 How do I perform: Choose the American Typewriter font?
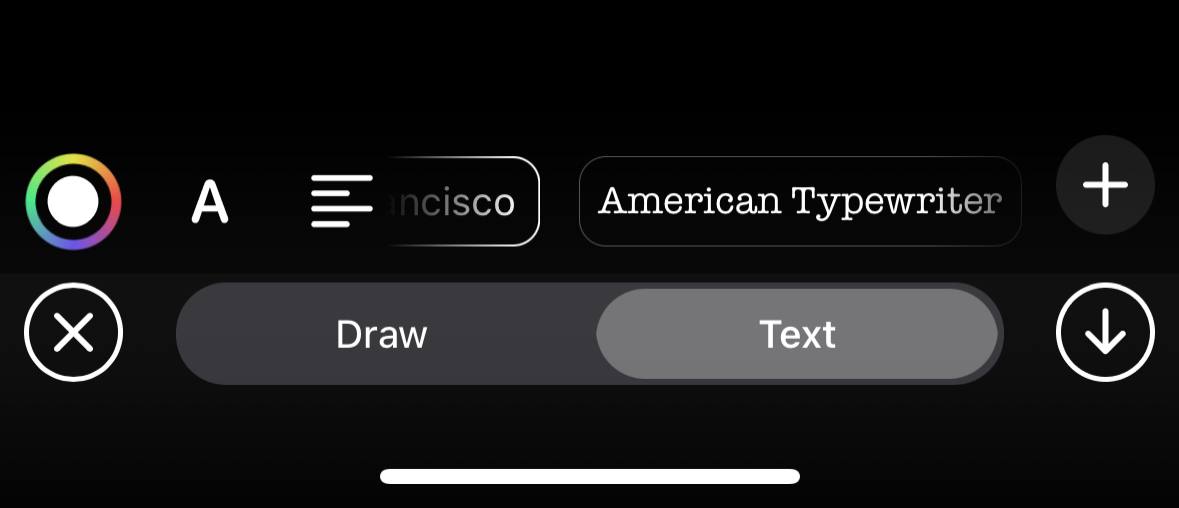799,201
